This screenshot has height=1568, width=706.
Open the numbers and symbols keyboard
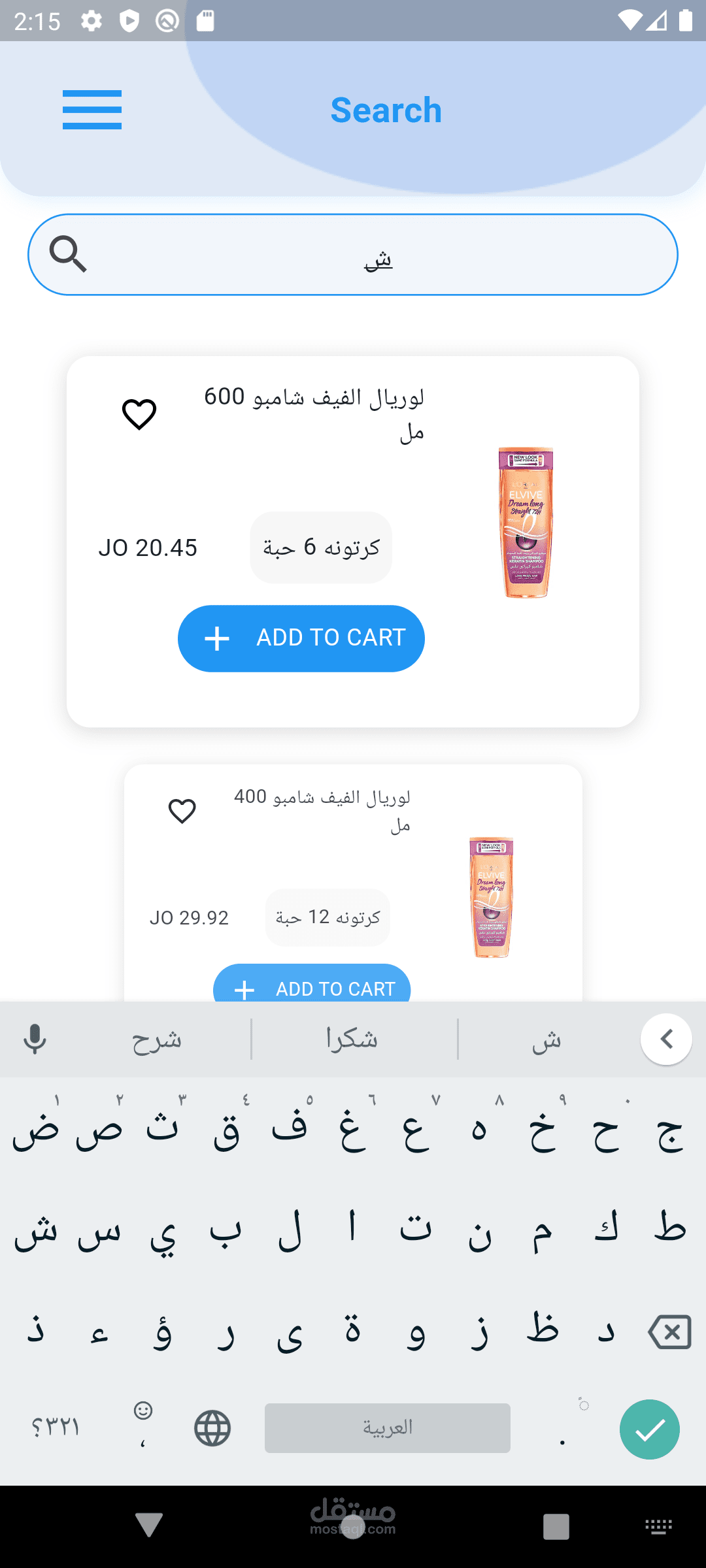56,1428
